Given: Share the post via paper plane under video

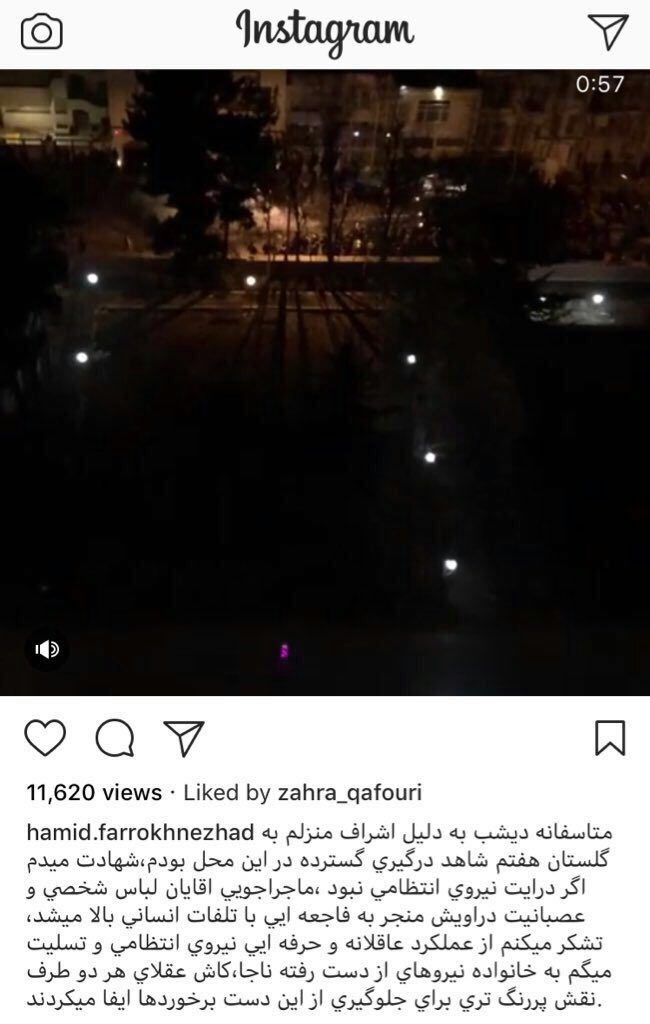Looking at the screenshot, I should pos(183,738).
